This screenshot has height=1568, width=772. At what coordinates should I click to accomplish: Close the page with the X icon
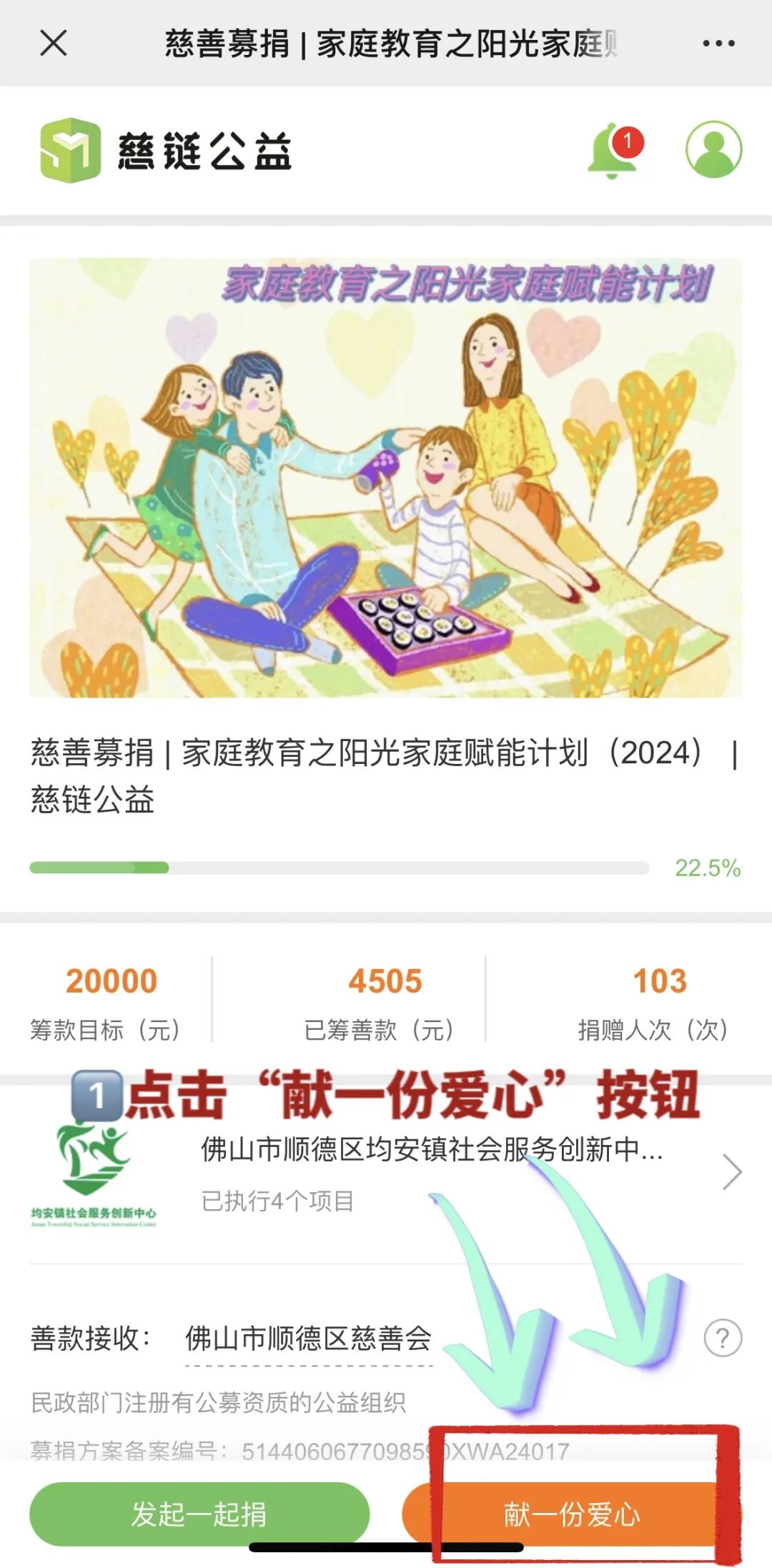pos(54,43)
